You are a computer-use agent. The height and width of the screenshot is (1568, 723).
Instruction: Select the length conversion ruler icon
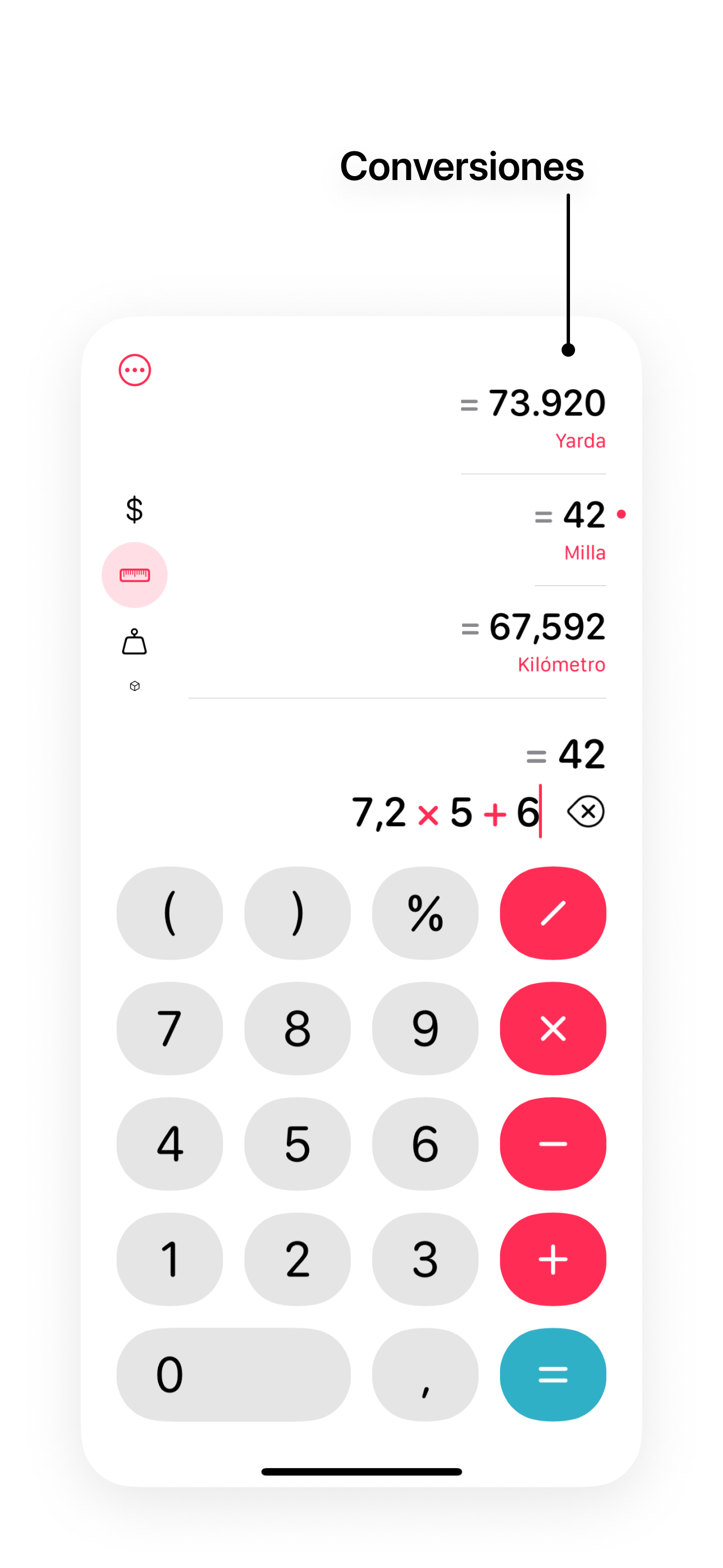click(x=135, y=575)
